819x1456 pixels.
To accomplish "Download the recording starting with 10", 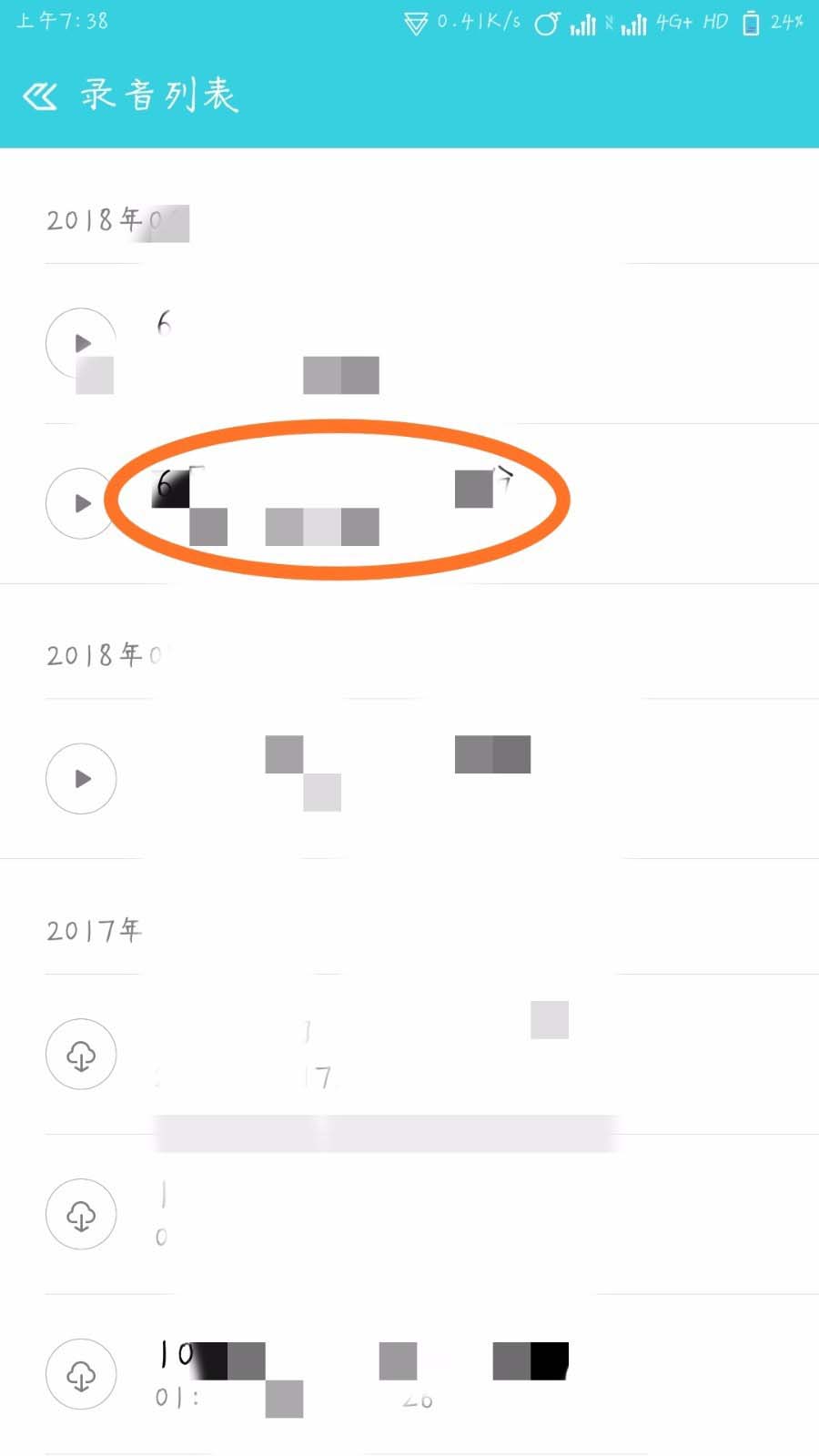I will click(81, 1374).
